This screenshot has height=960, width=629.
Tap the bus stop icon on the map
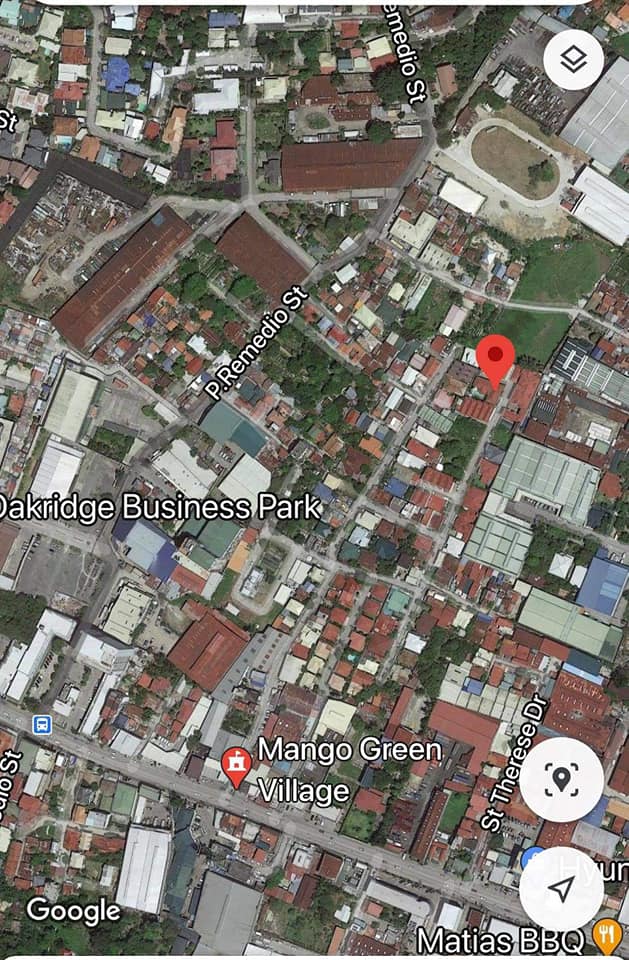(42, 725)
